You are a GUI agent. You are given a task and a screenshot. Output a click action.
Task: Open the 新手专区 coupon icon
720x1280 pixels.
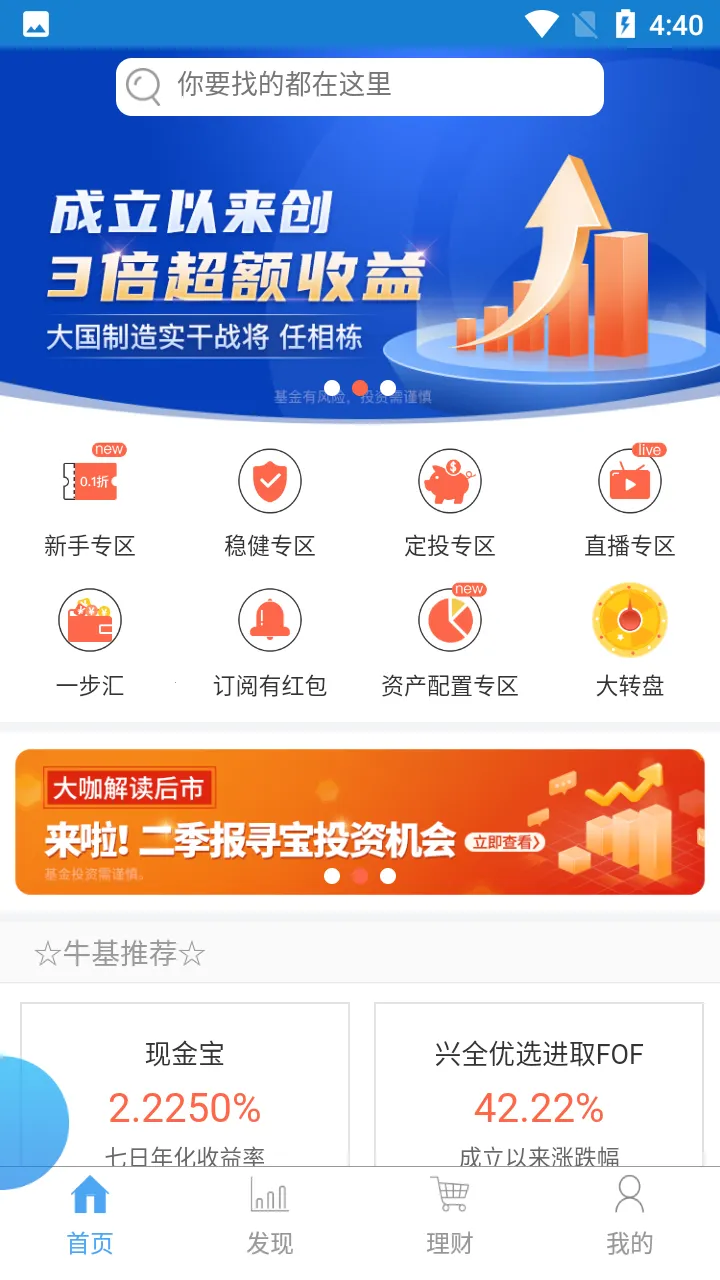90,481
